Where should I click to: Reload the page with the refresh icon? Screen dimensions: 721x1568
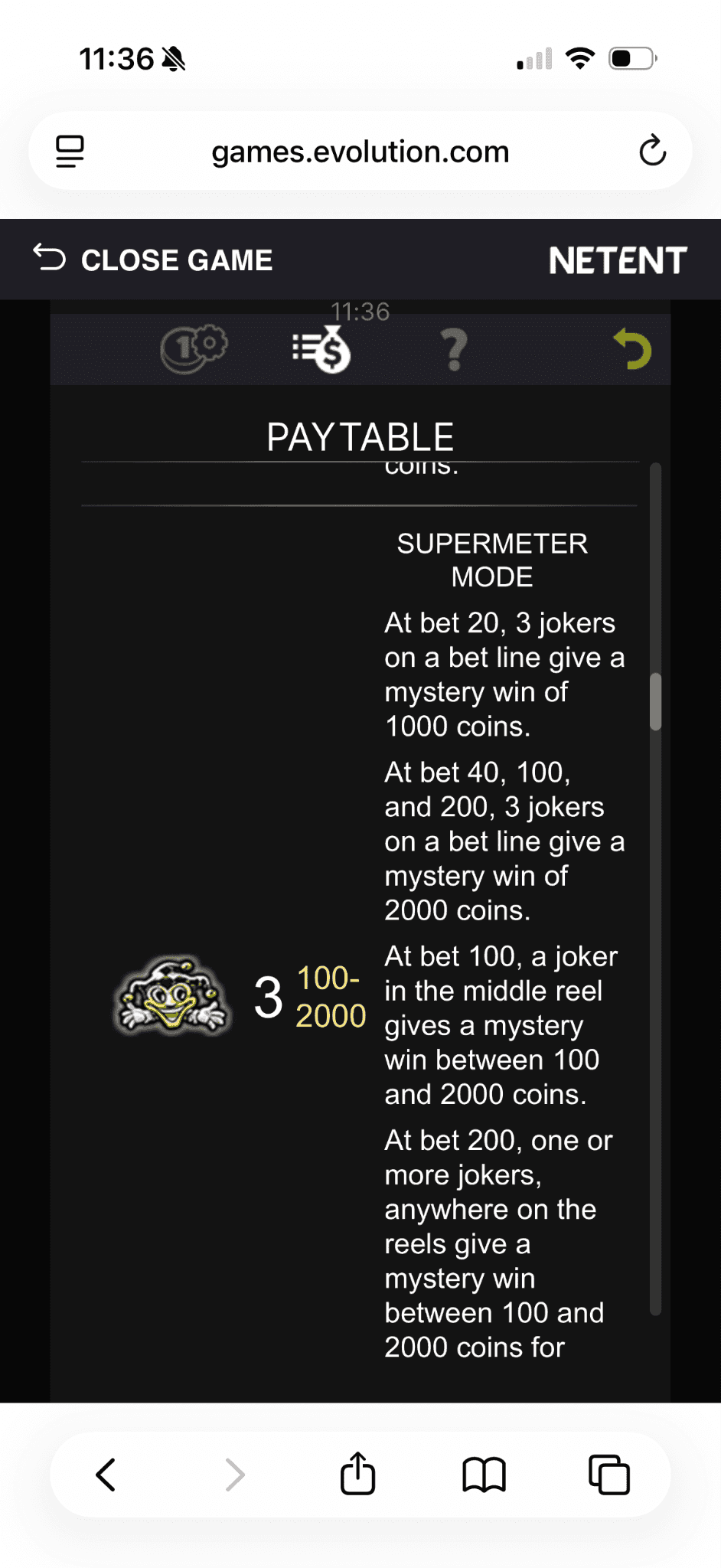653,151
